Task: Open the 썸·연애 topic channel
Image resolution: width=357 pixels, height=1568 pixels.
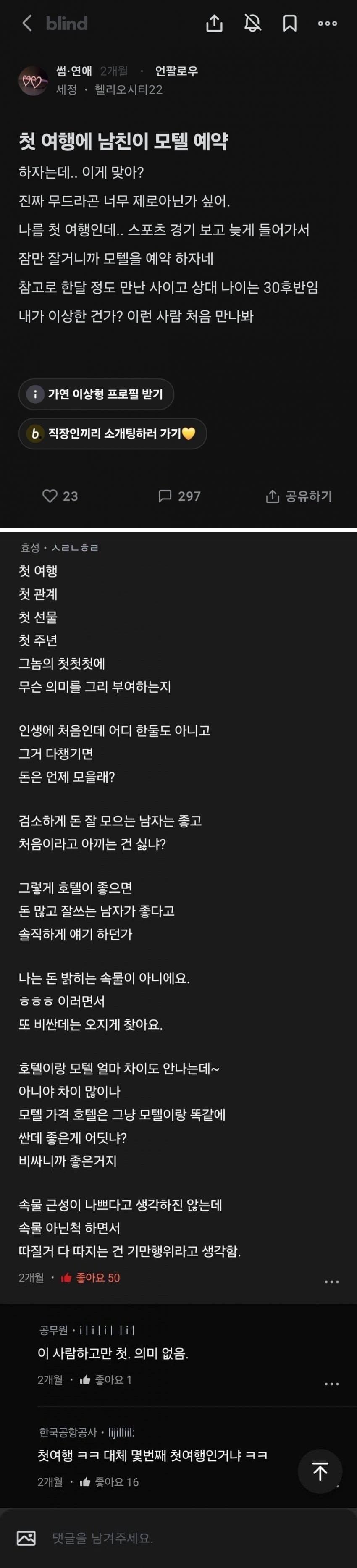Action: 73,71
